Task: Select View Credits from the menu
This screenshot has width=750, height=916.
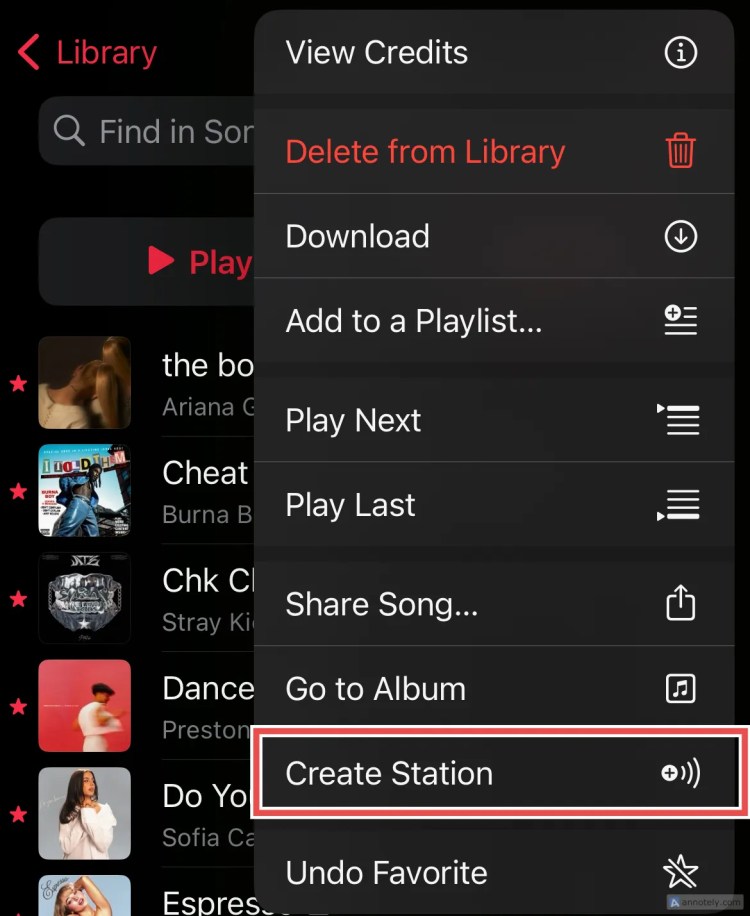Action: click(492, 52)
